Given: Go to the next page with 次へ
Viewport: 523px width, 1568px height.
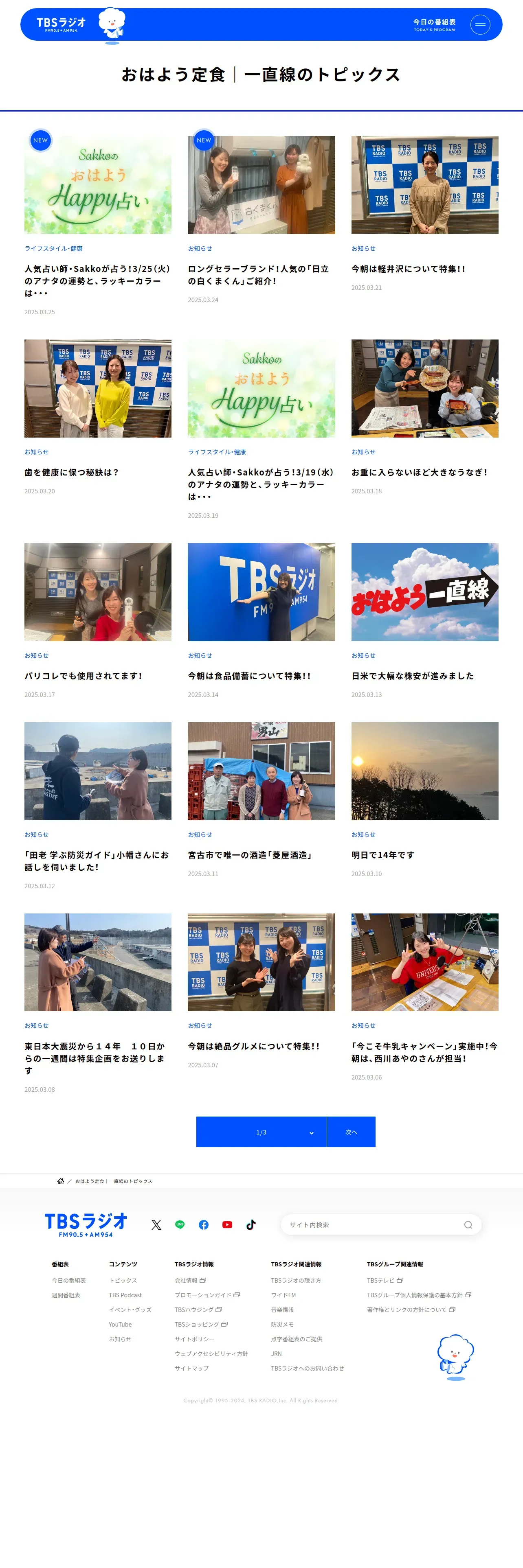Looking at the screenshot, I should pyautogui.click(x=351, y=1132).
